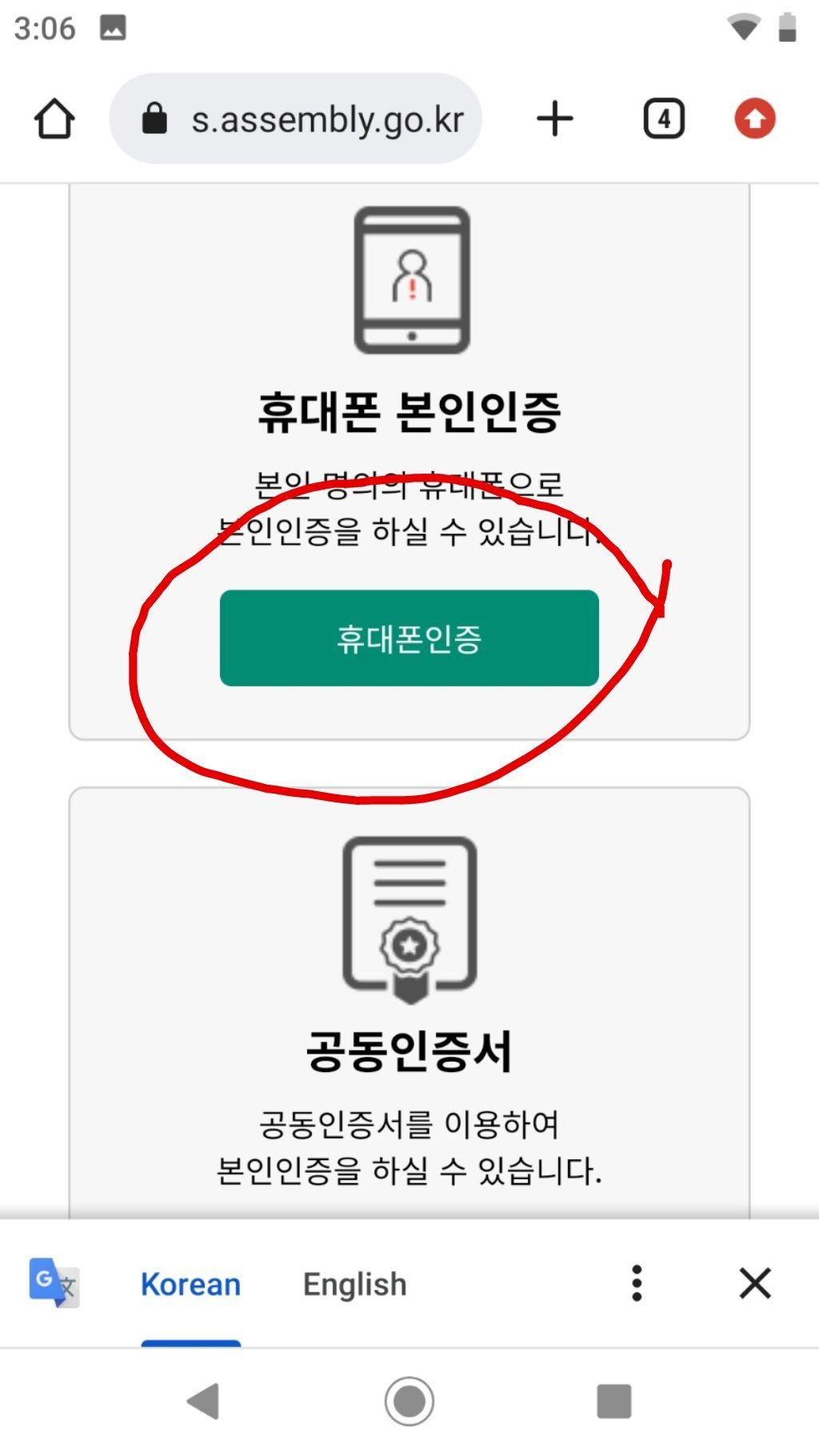Open the tab switcher showing 4 tabs

[x=664, y=119]
